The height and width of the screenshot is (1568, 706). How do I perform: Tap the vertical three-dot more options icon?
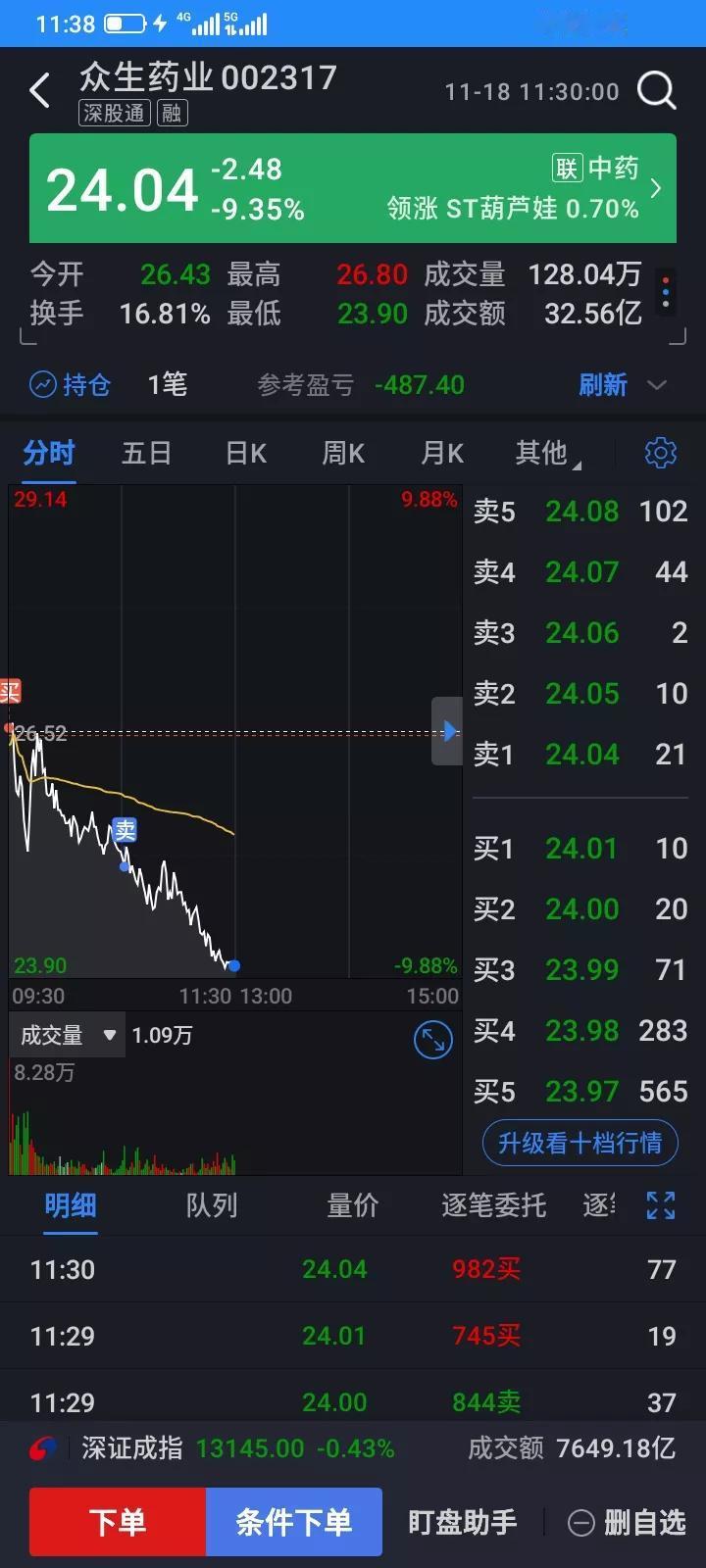666,293
